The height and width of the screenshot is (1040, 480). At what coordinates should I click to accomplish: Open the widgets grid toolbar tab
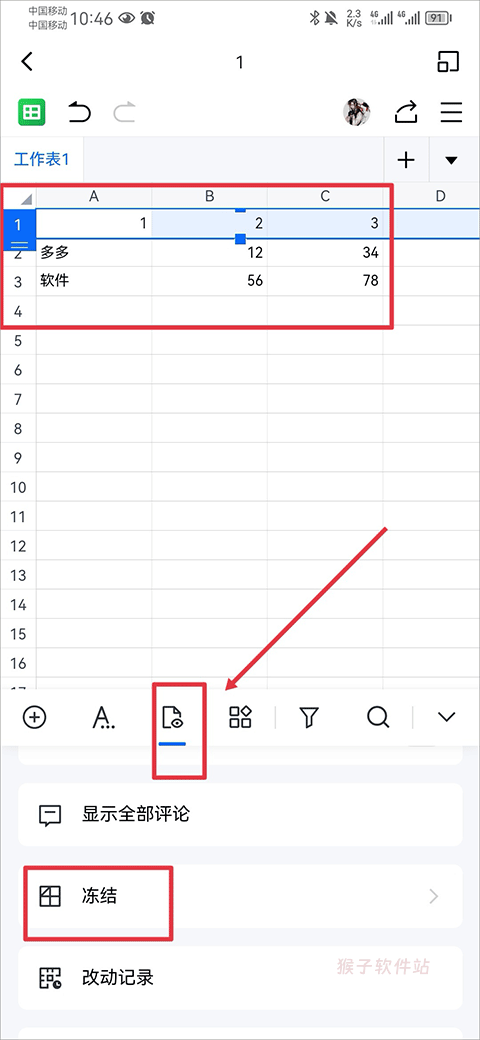click(240, 717)
